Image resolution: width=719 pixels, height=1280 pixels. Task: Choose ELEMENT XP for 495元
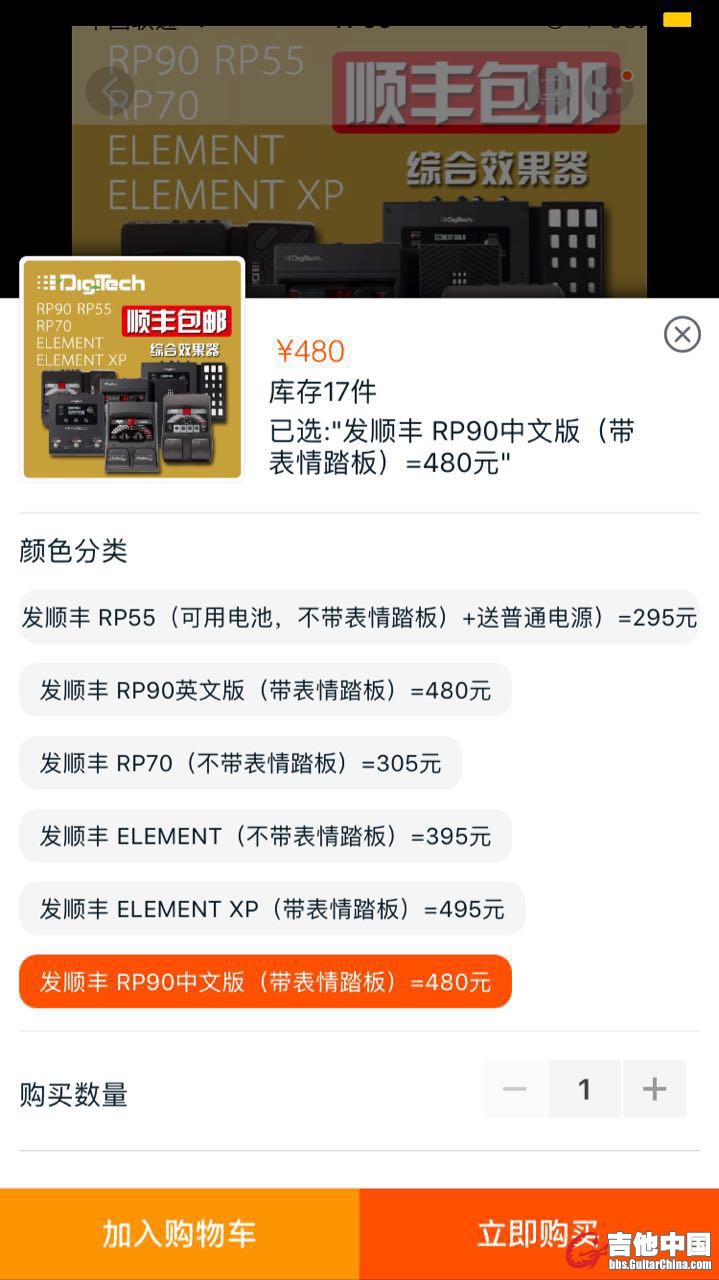click(271, 909)
